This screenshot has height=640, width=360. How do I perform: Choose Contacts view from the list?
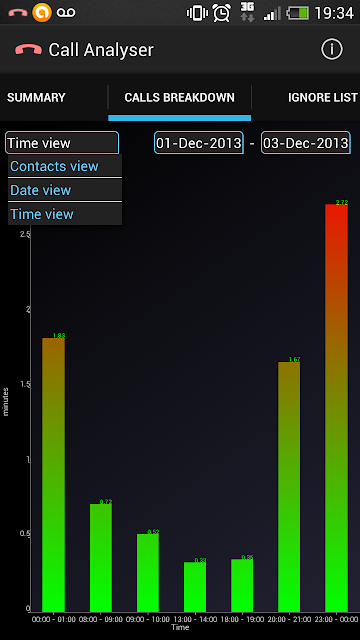(65, 166)
